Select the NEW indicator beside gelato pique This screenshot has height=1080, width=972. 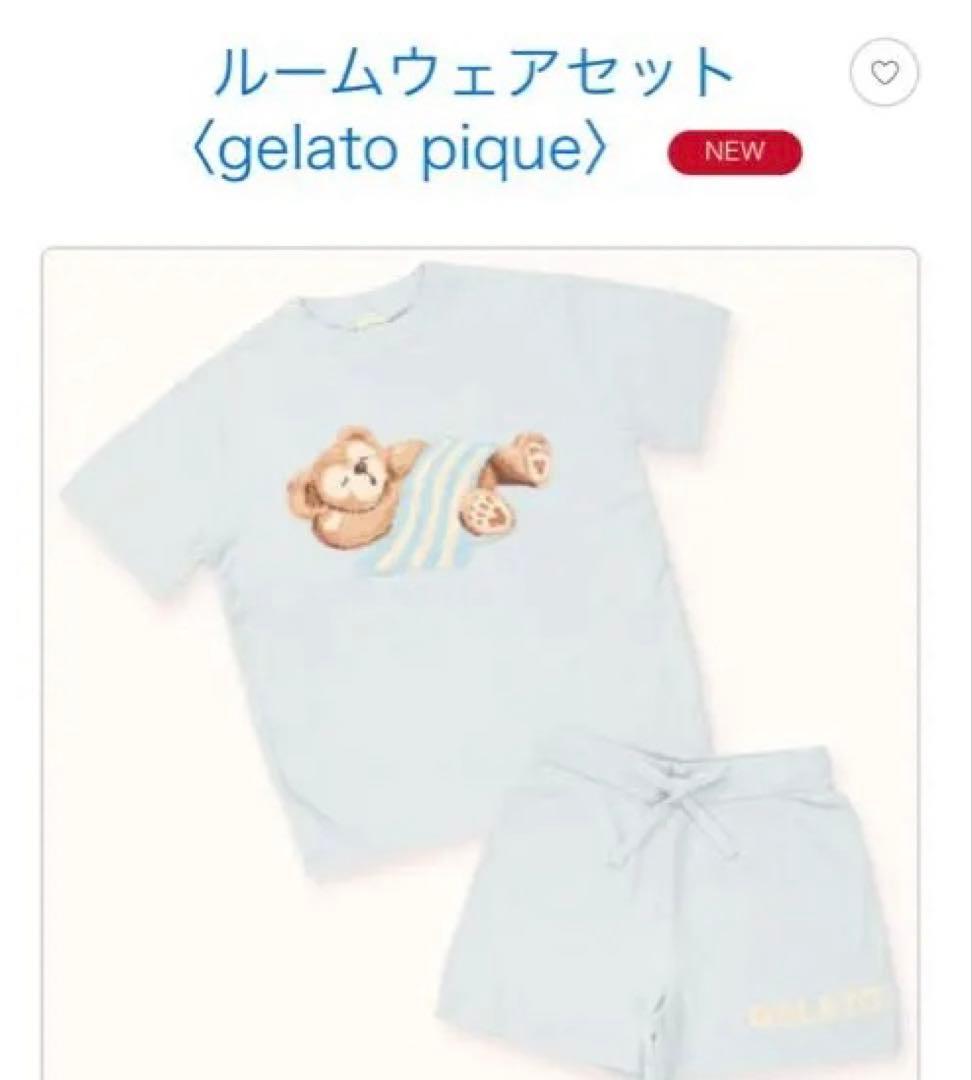pyautogui.click(x=736, y=152)
